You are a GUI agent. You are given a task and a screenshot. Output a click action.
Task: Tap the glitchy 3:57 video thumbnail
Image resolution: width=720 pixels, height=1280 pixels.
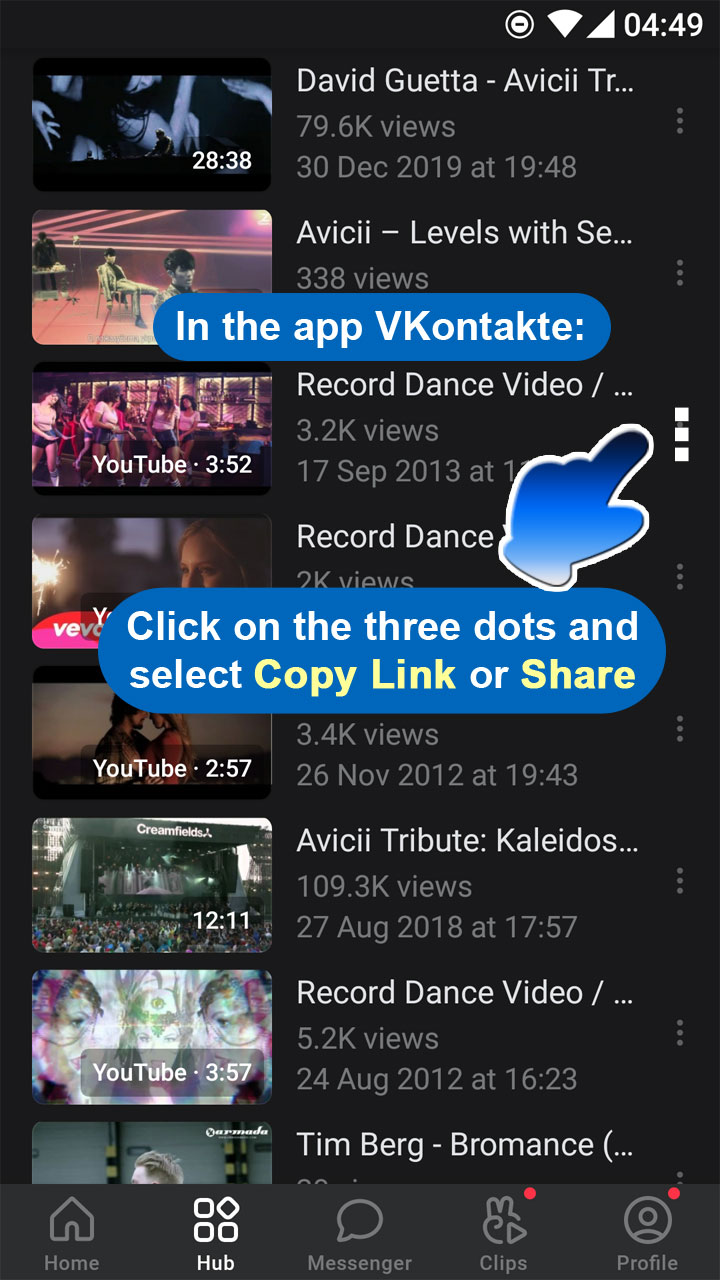(151, 1036)
